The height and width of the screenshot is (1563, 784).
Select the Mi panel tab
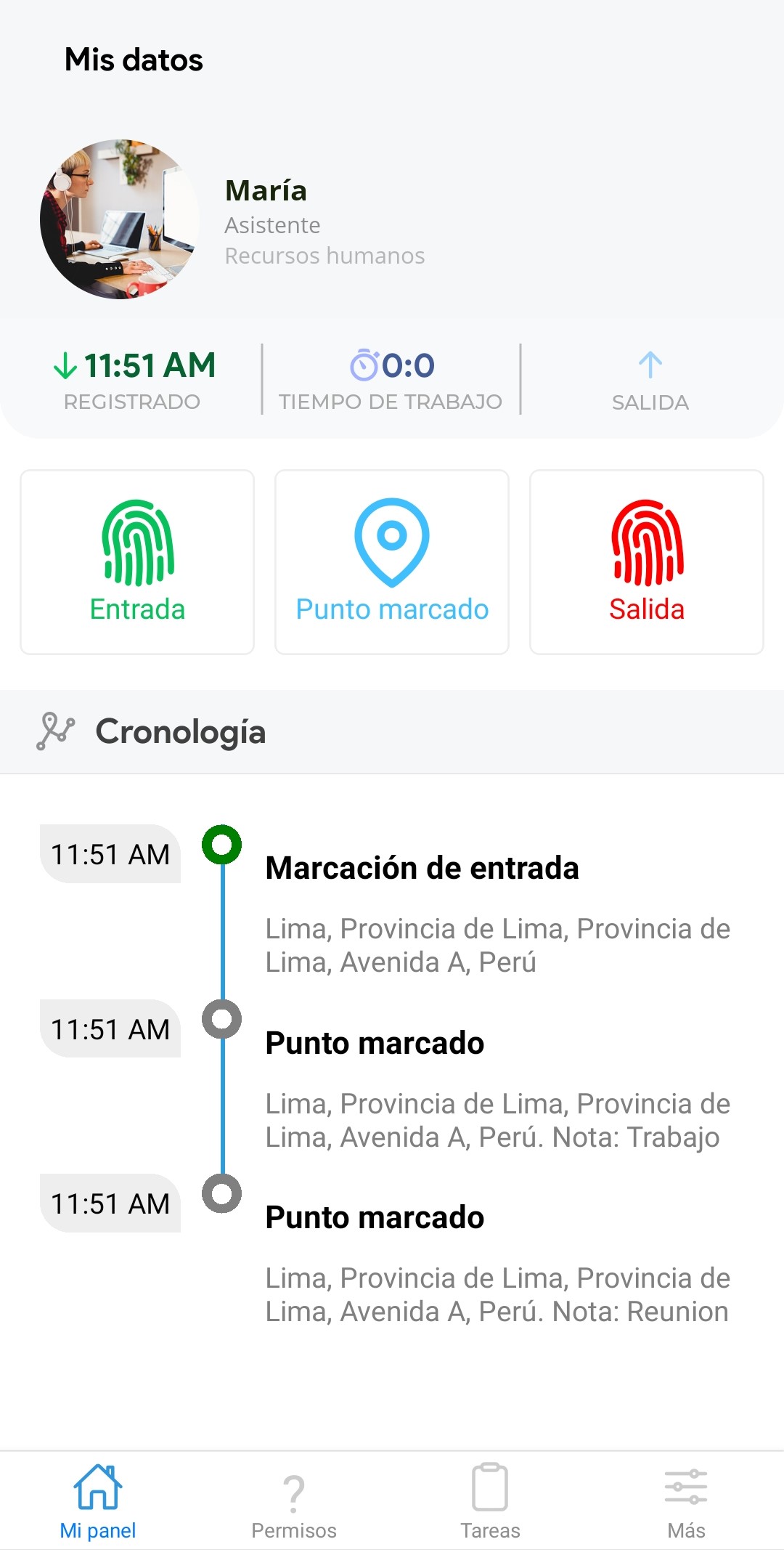(x=98, y=1502)
